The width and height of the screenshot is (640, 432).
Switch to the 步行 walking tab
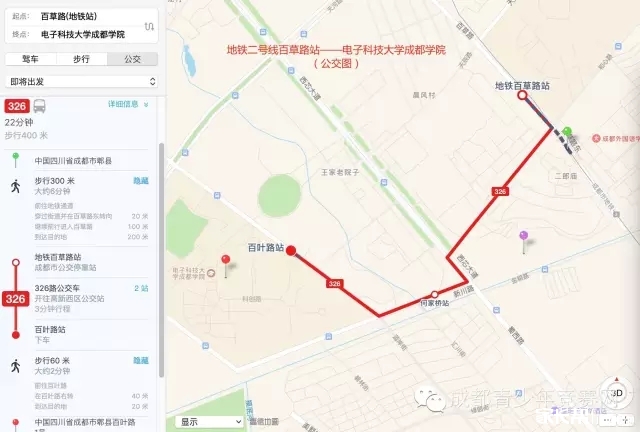81,59
